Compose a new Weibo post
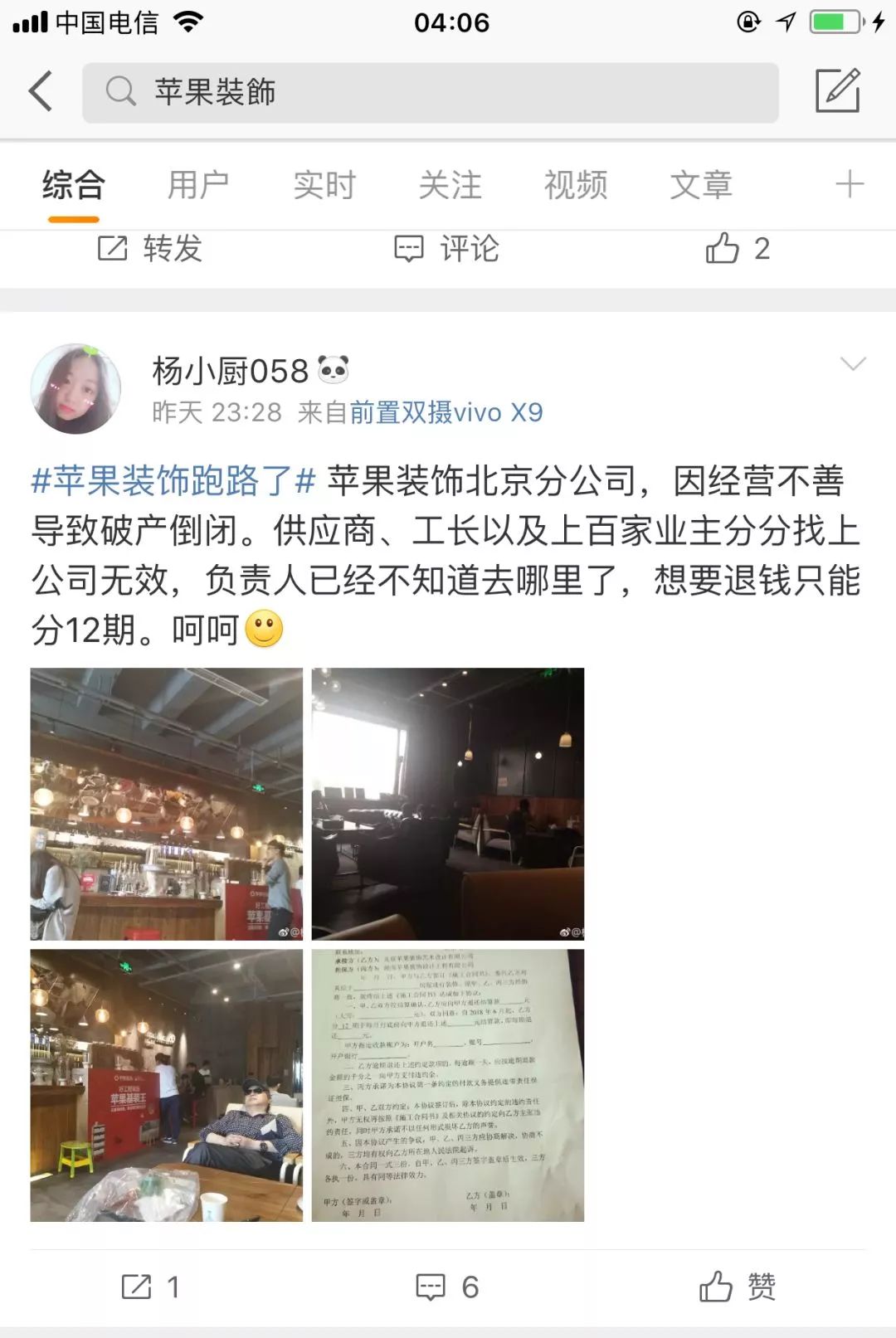The image size is (896, 1338). [x=837, y=91]
